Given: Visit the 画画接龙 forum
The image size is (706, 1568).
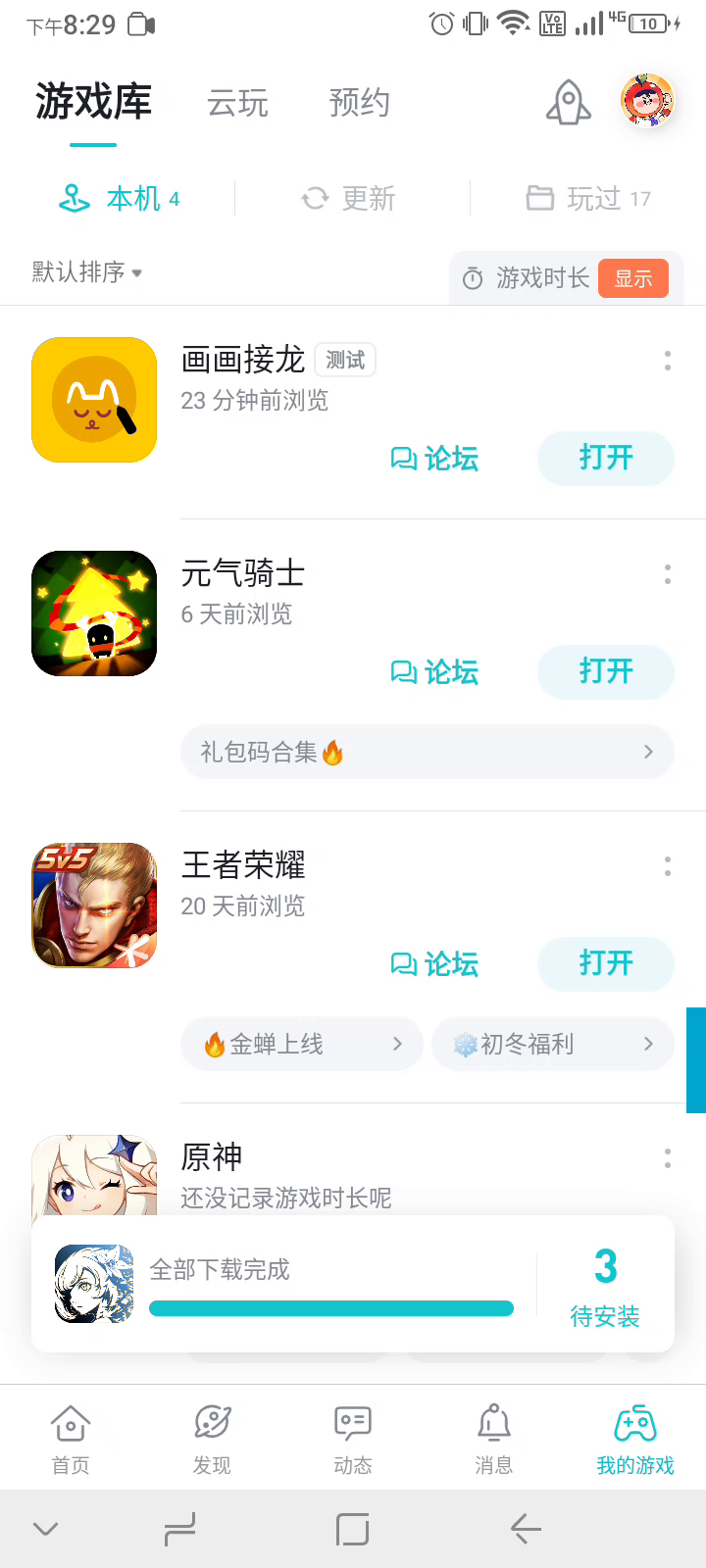Looking at the screenshot, I should point(435,459).
